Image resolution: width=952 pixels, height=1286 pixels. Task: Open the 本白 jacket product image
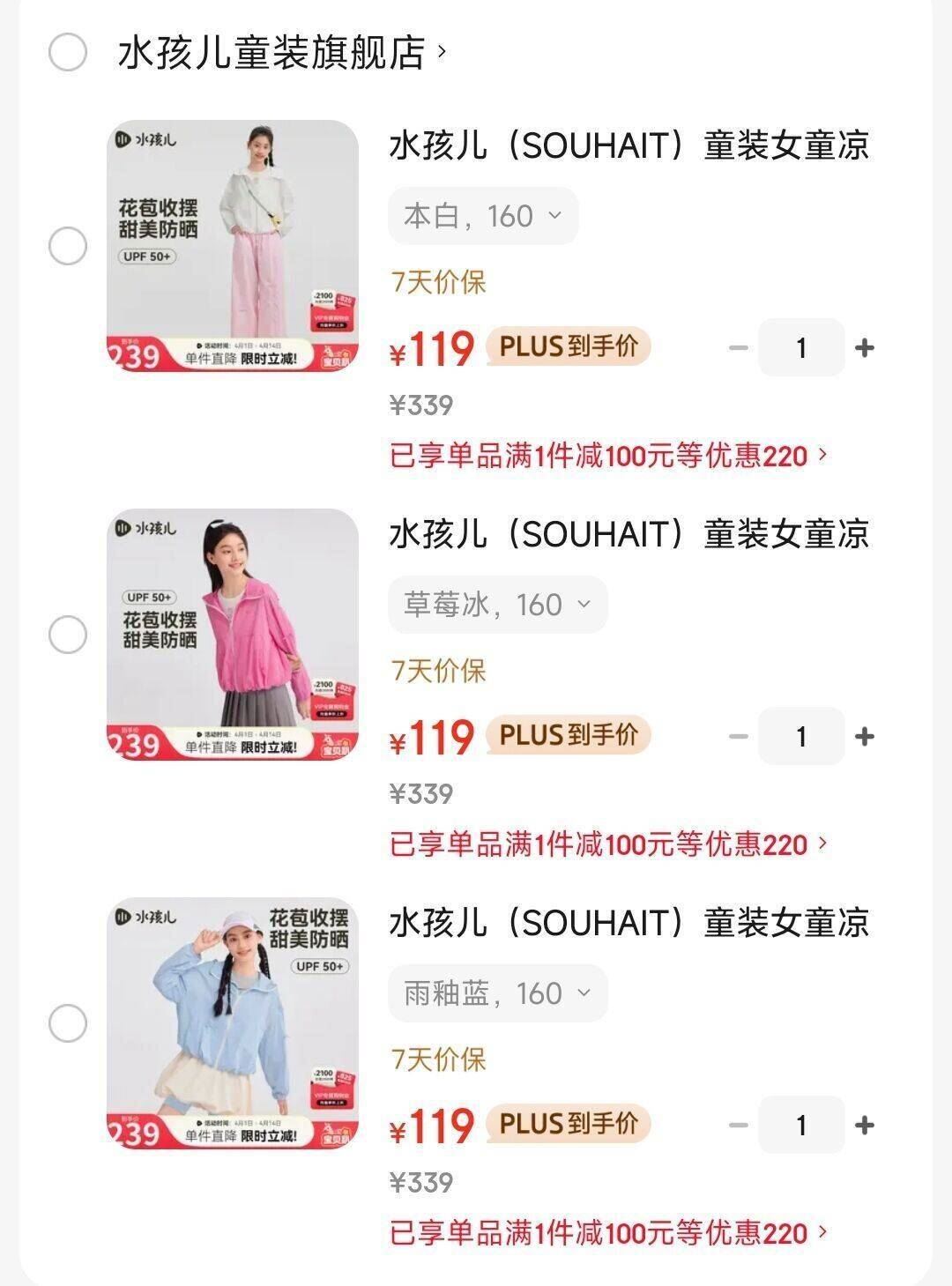(233, 246)
